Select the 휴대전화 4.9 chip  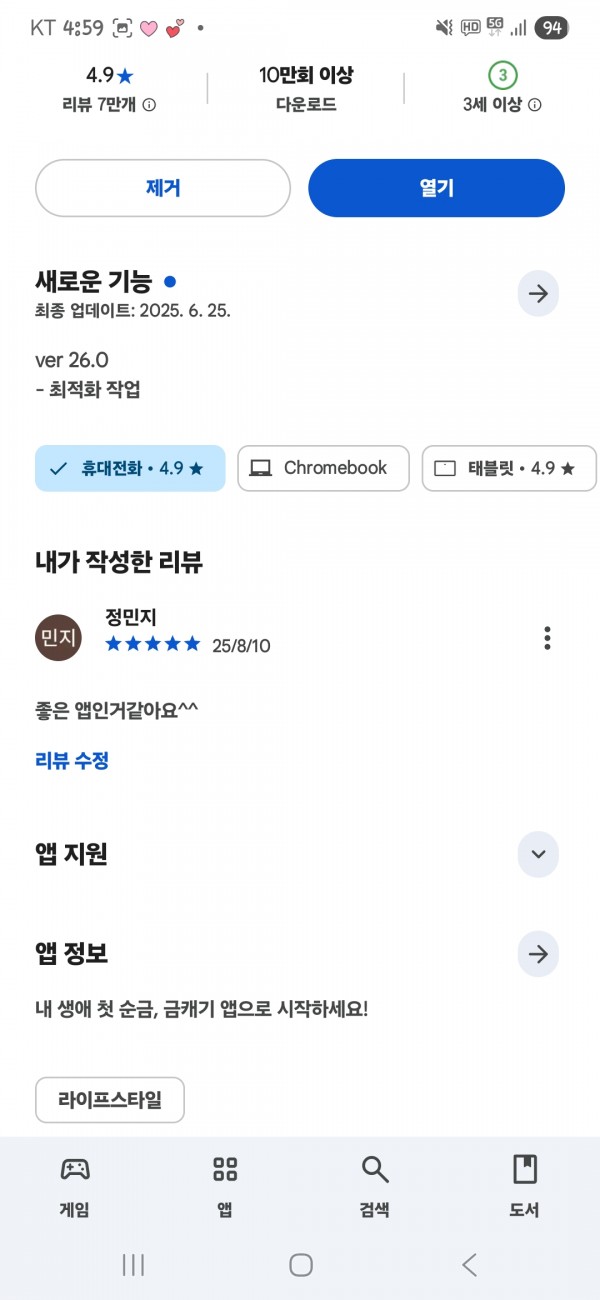pos(130,468)
